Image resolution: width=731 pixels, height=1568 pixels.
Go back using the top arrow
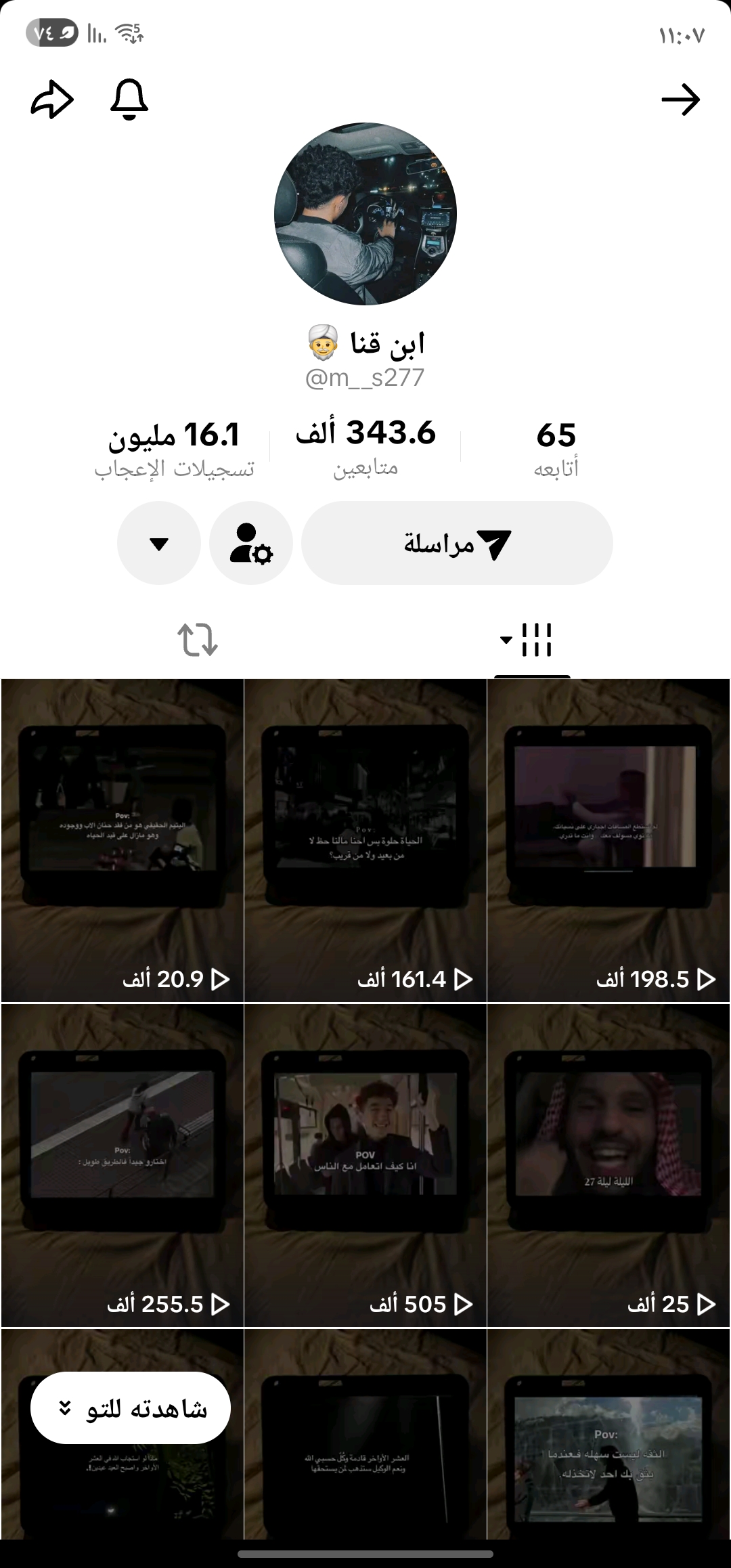coord(680,100)
